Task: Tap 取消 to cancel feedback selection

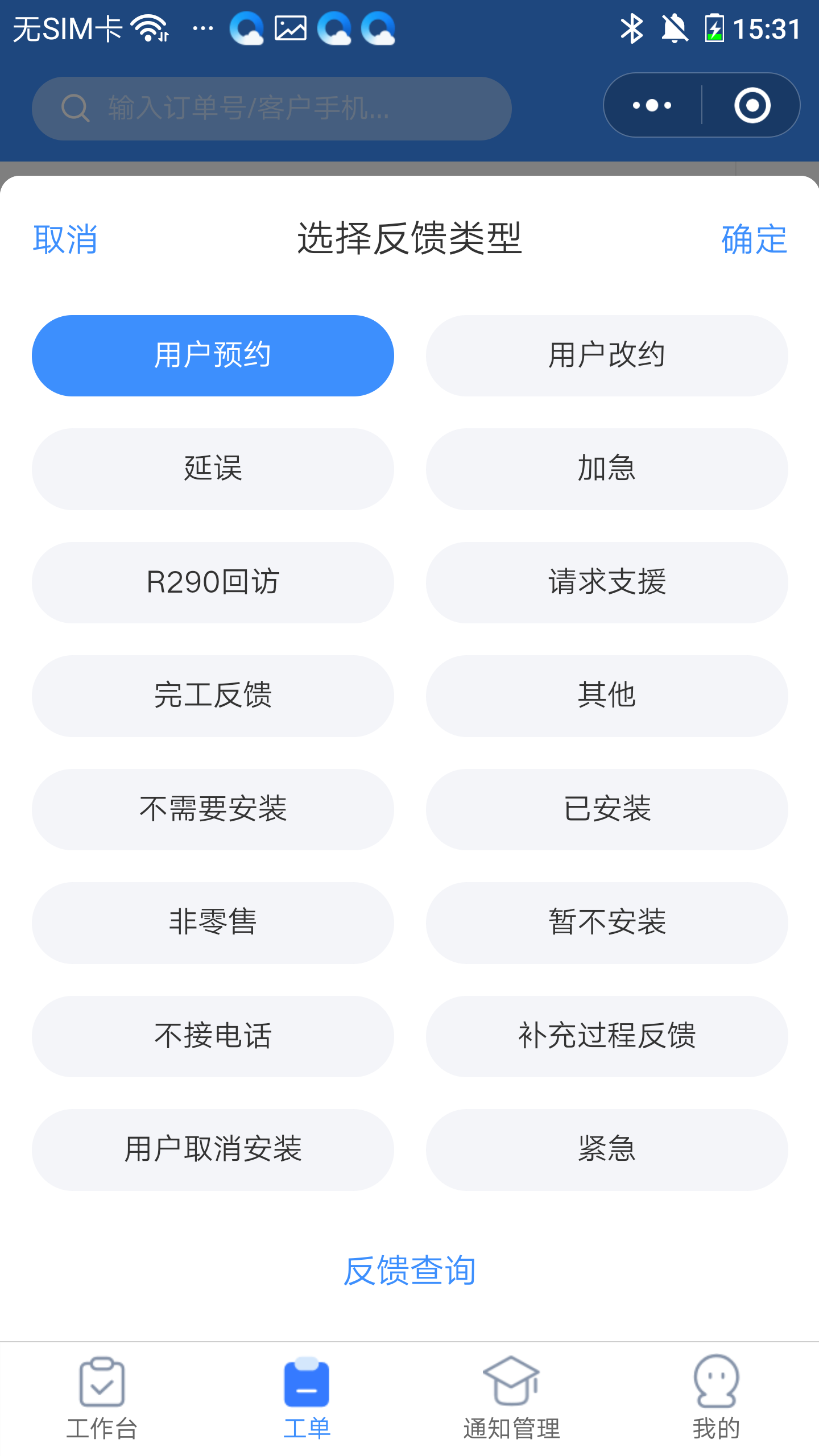Action: [65, 239]
